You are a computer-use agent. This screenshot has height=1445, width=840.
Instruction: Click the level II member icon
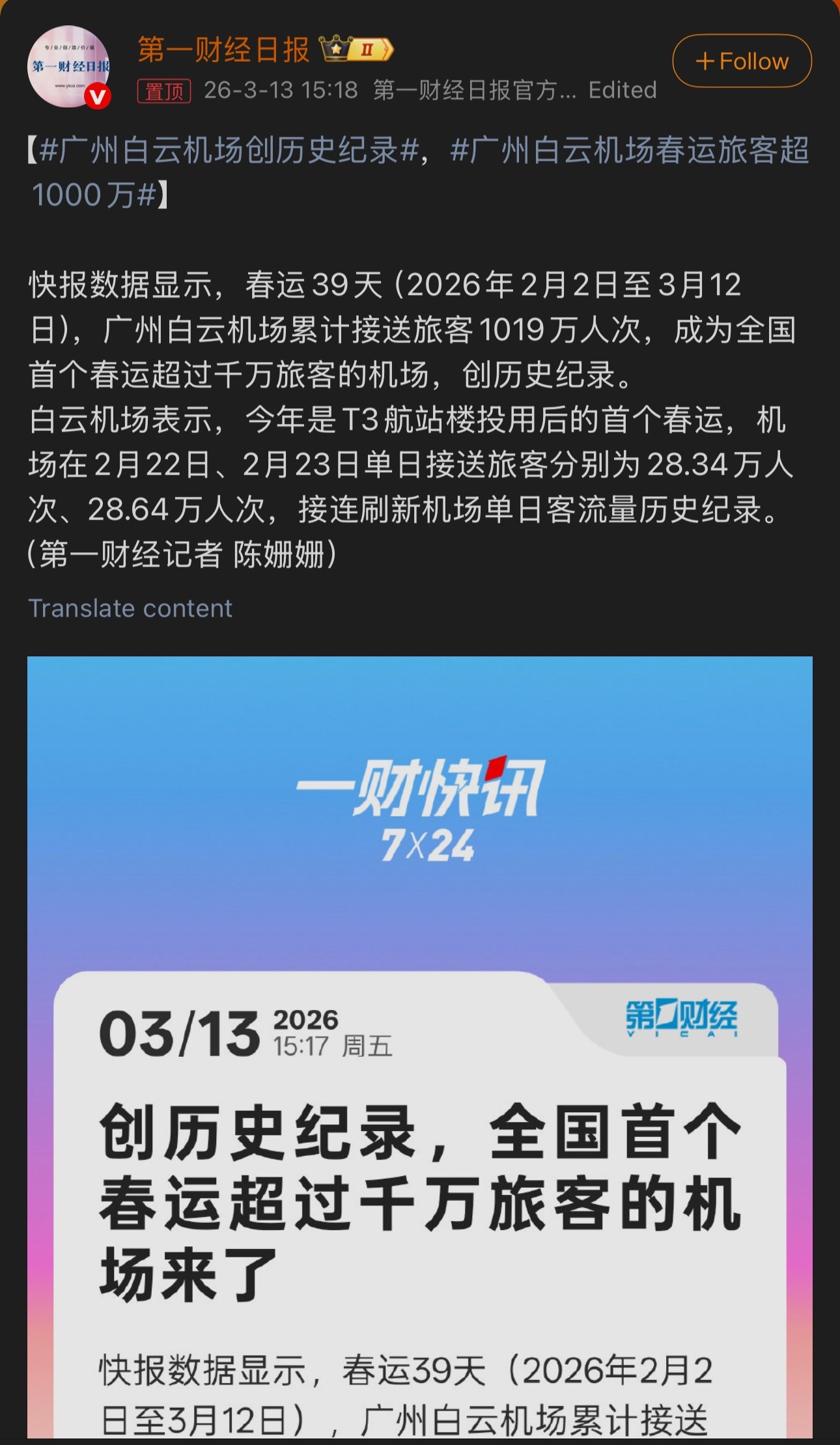point(368,48)
